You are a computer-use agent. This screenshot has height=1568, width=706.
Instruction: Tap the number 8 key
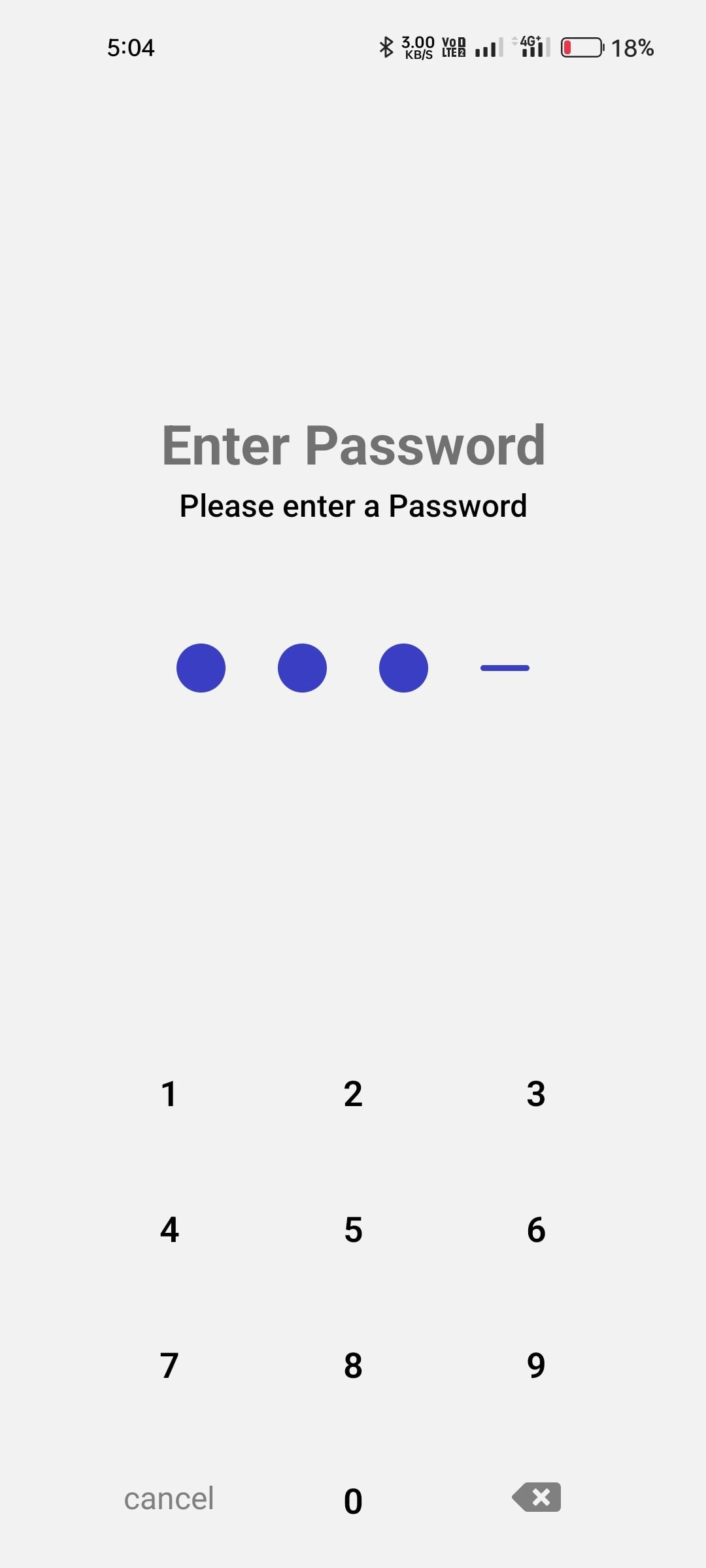coord(353,1365)
